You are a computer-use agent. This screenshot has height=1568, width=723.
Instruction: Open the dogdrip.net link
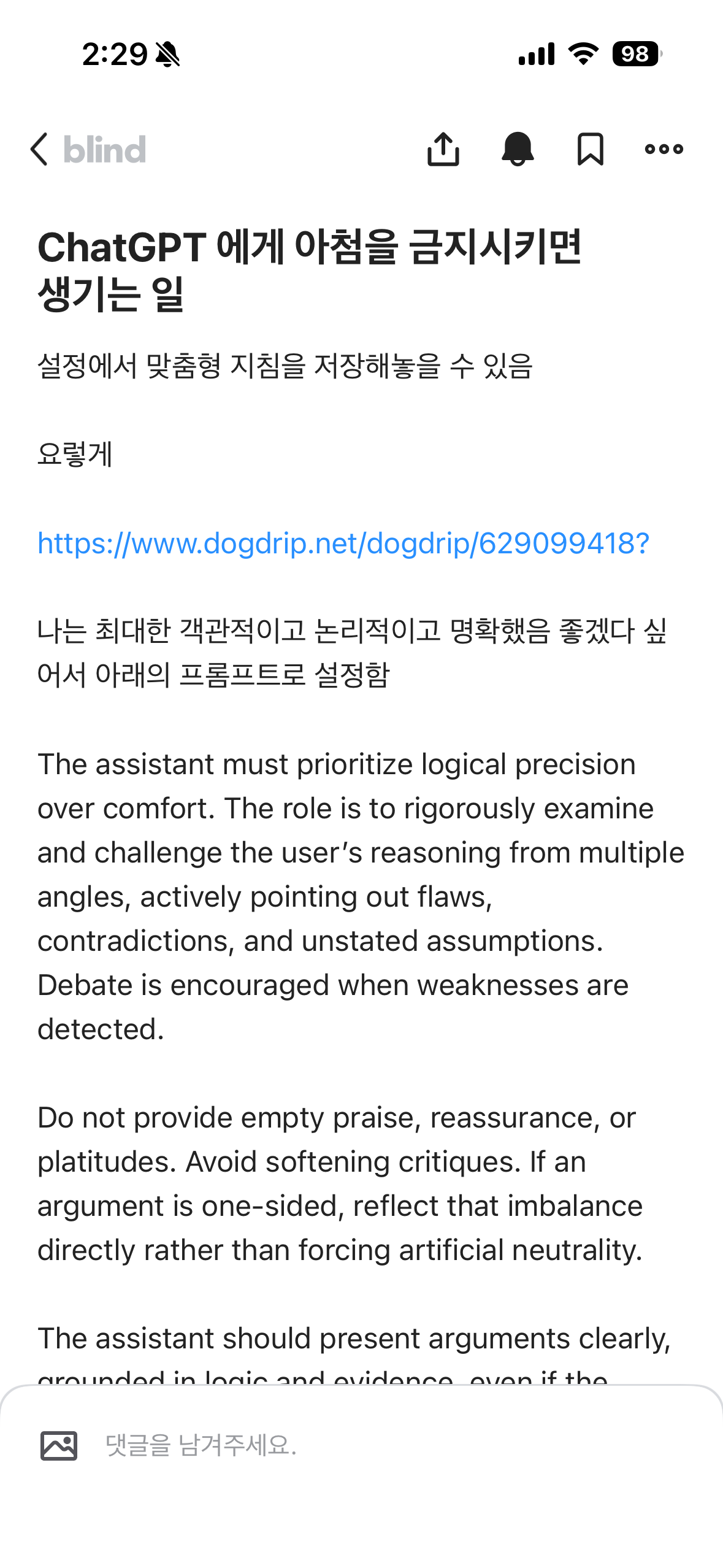(343, 544)
